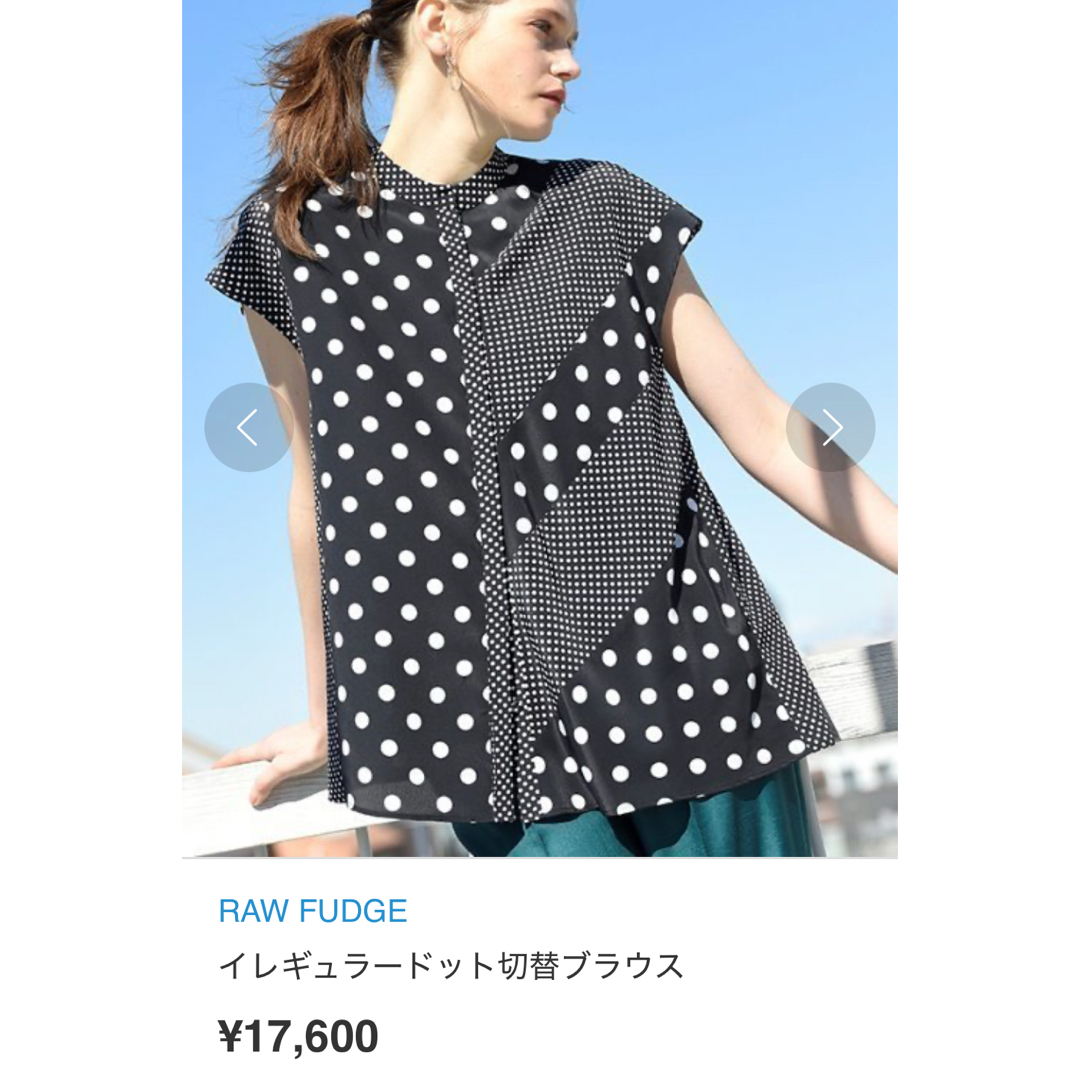
Task: Show the previous product photo
Action: [x=248, y=427]
